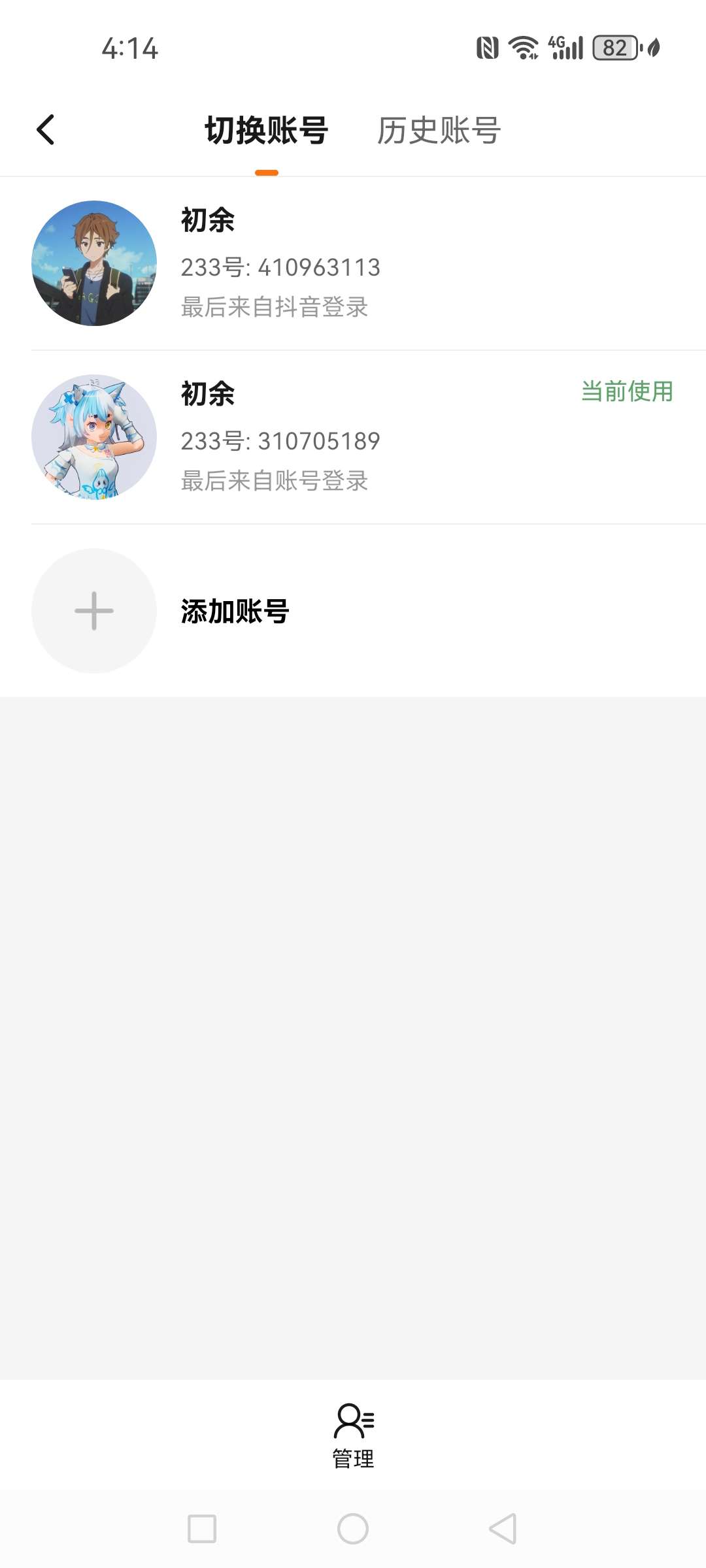Switch to the 历史账号 tab
Screen dimensions: 706x1568
[439, 130]
